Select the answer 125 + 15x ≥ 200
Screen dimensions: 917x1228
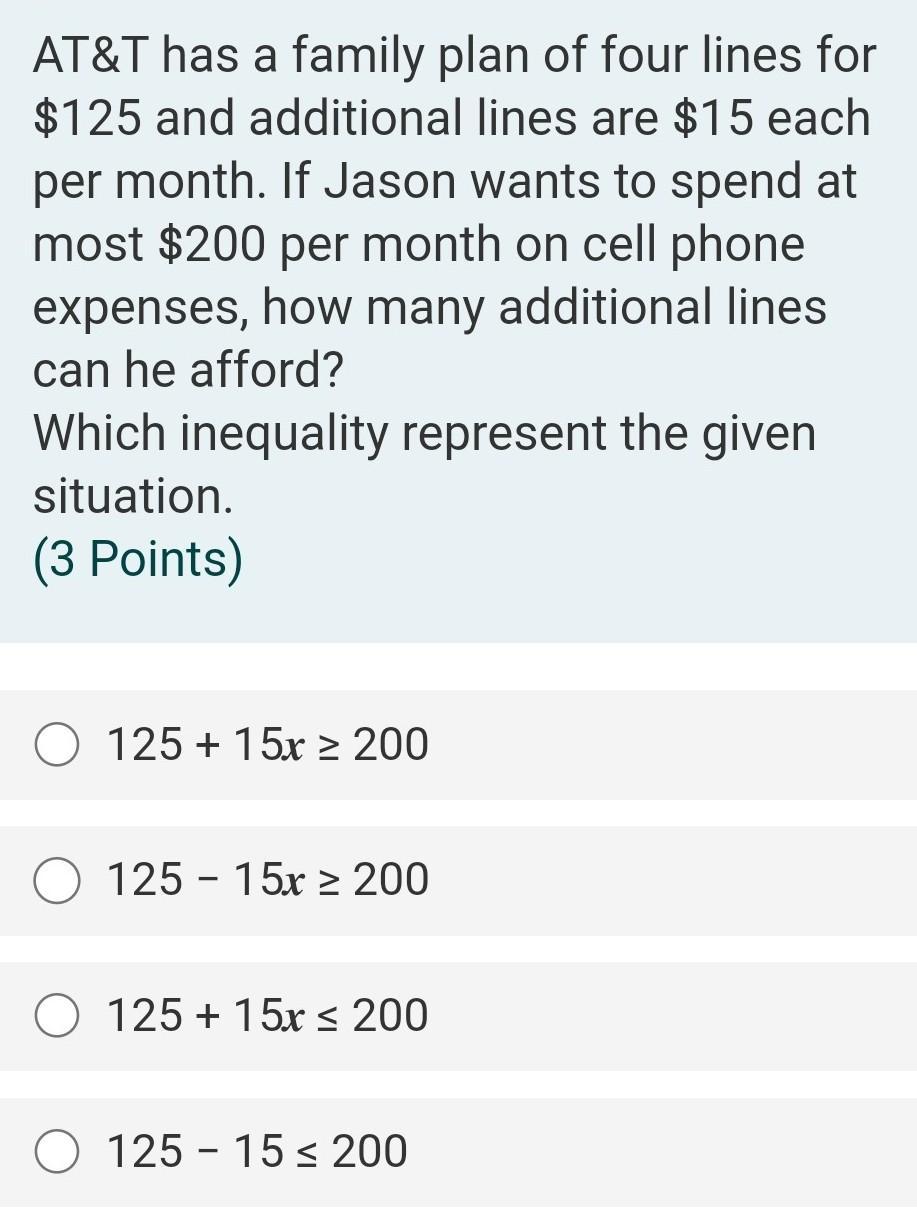57,745
